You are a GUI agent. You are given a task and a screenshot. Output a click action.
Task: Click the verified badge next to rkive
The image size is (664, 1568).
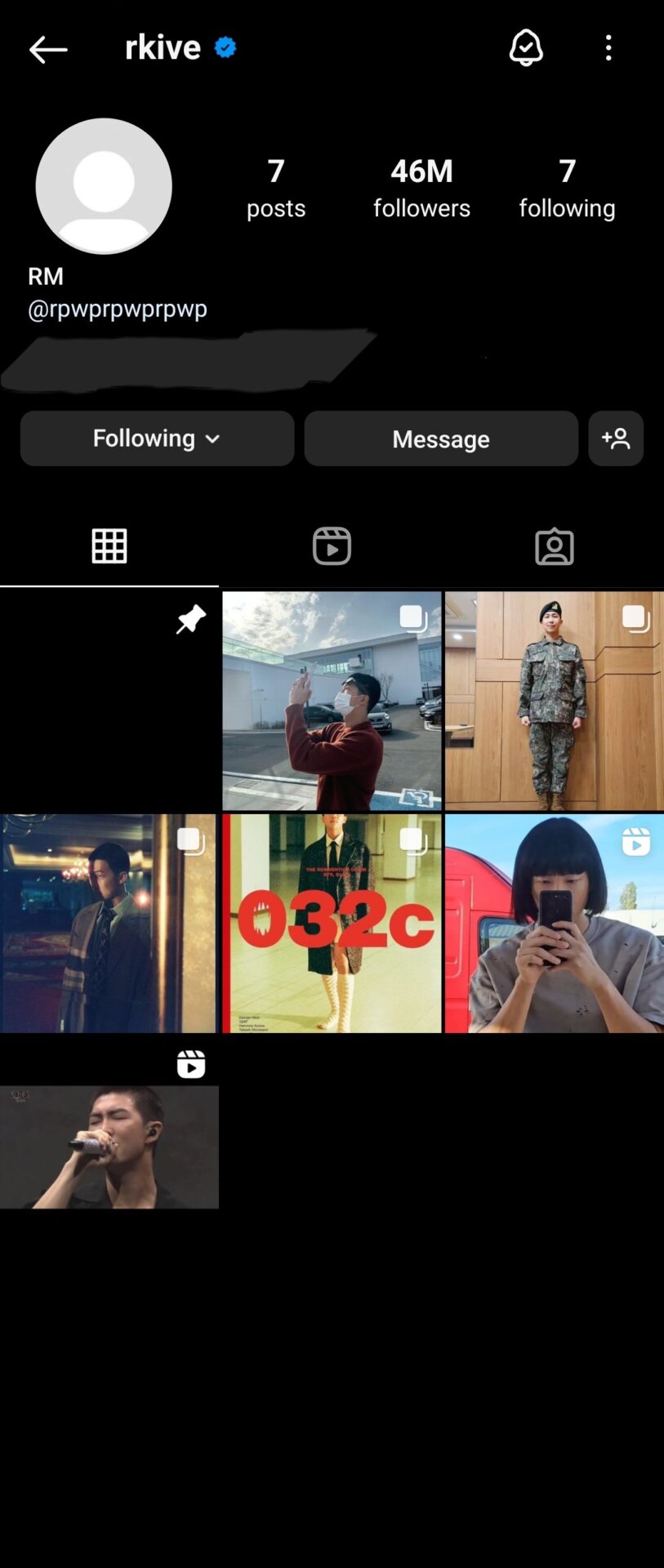pos(222,47)
